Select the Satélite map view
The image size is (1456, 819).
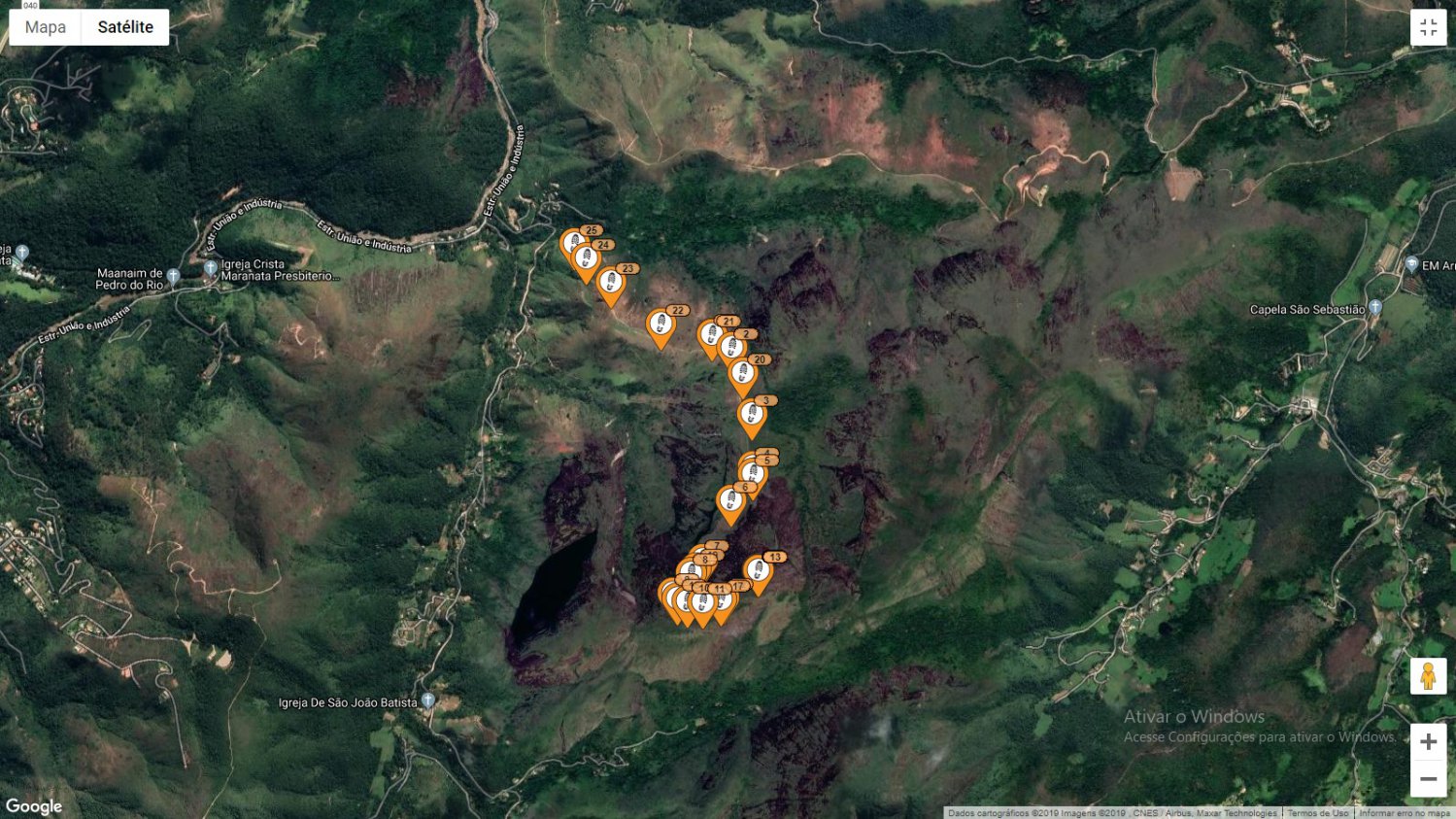(x=125, y=27)
